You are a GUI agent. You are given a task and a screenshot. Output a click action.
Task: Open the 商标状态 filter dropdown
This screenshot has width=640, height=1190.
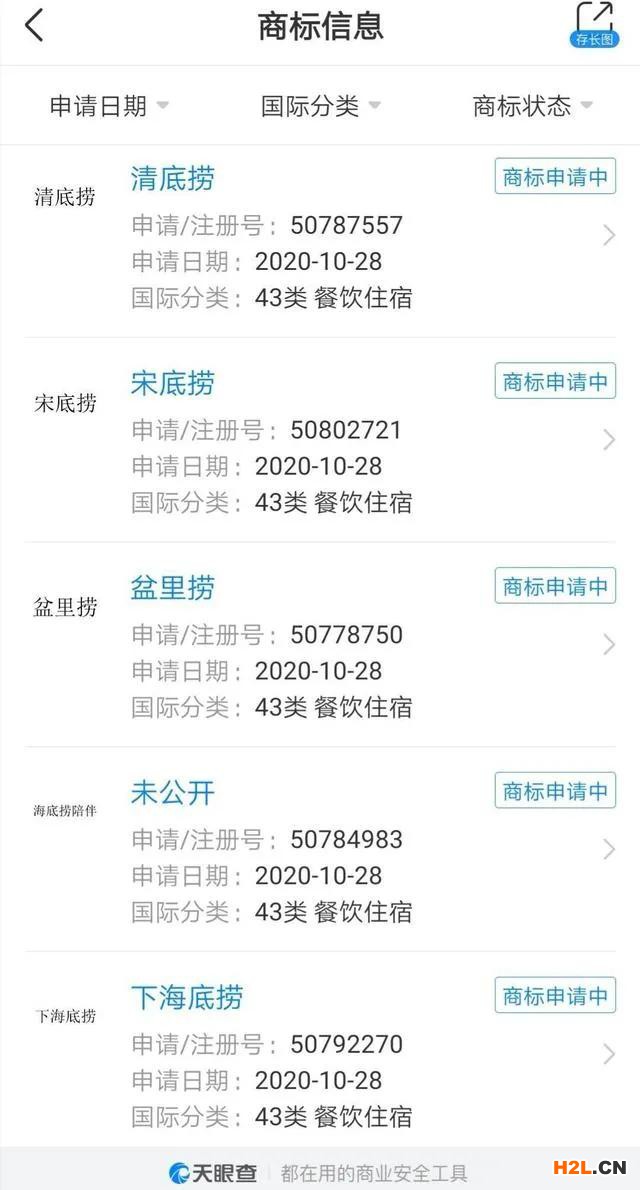532,105
